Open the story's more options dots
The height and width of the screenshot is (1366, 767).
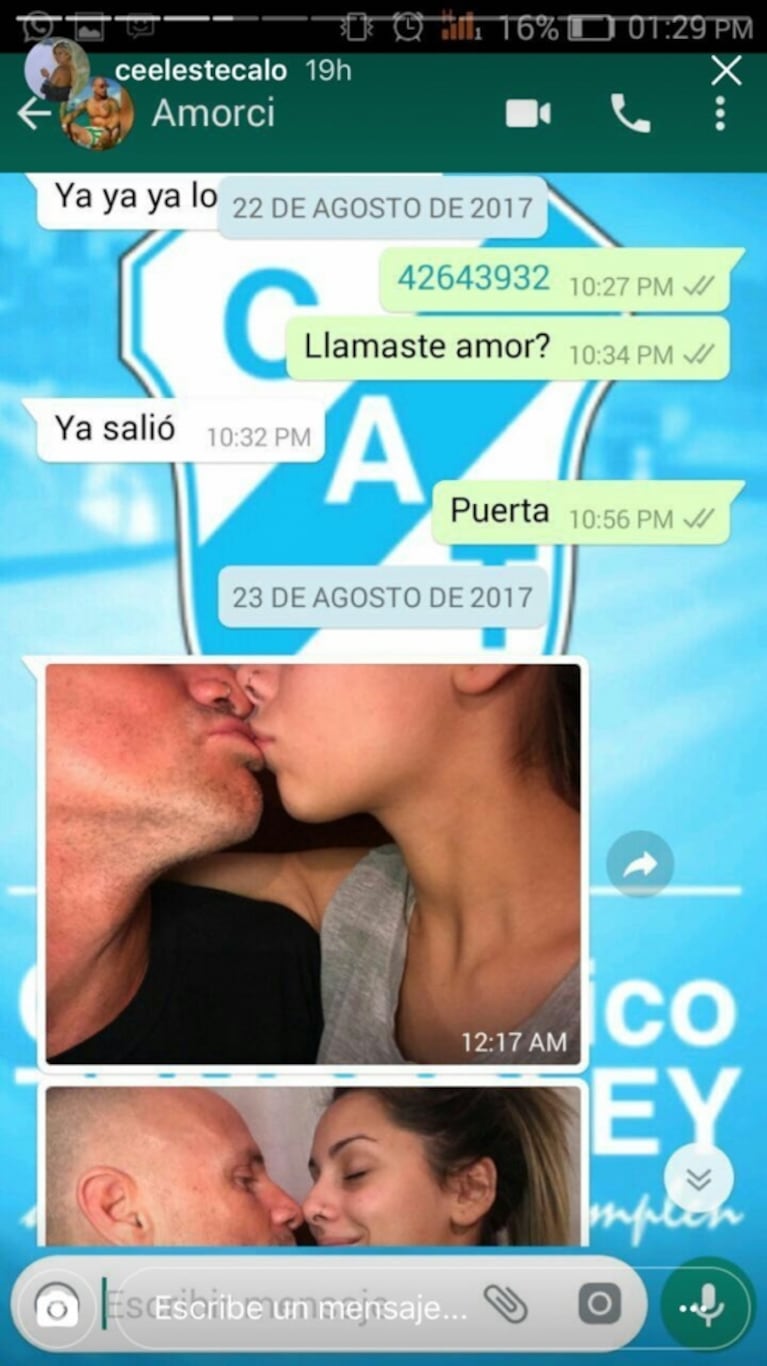pos(719,114)
